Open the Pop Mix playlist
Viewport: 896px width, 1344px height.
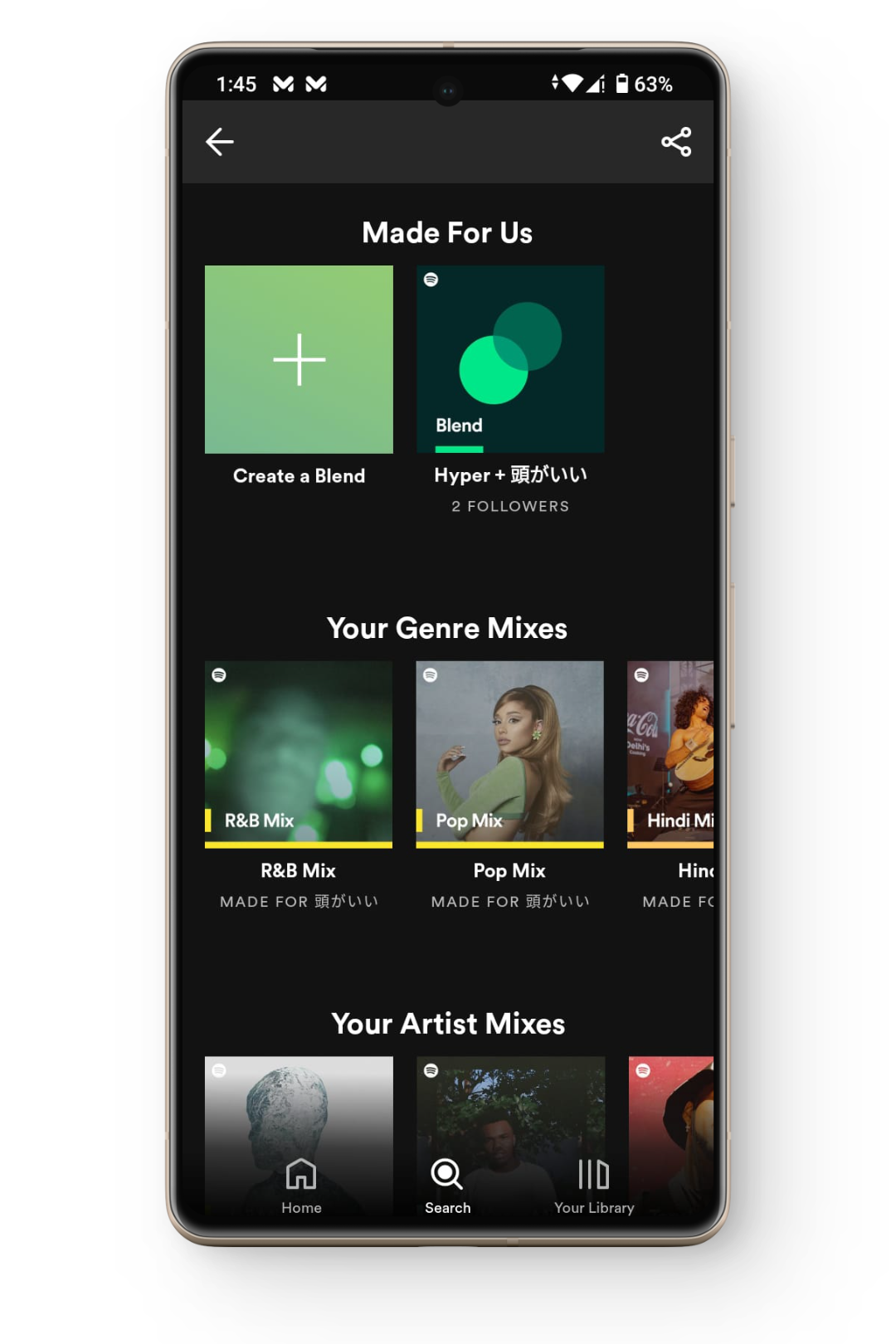click(509, 754)
